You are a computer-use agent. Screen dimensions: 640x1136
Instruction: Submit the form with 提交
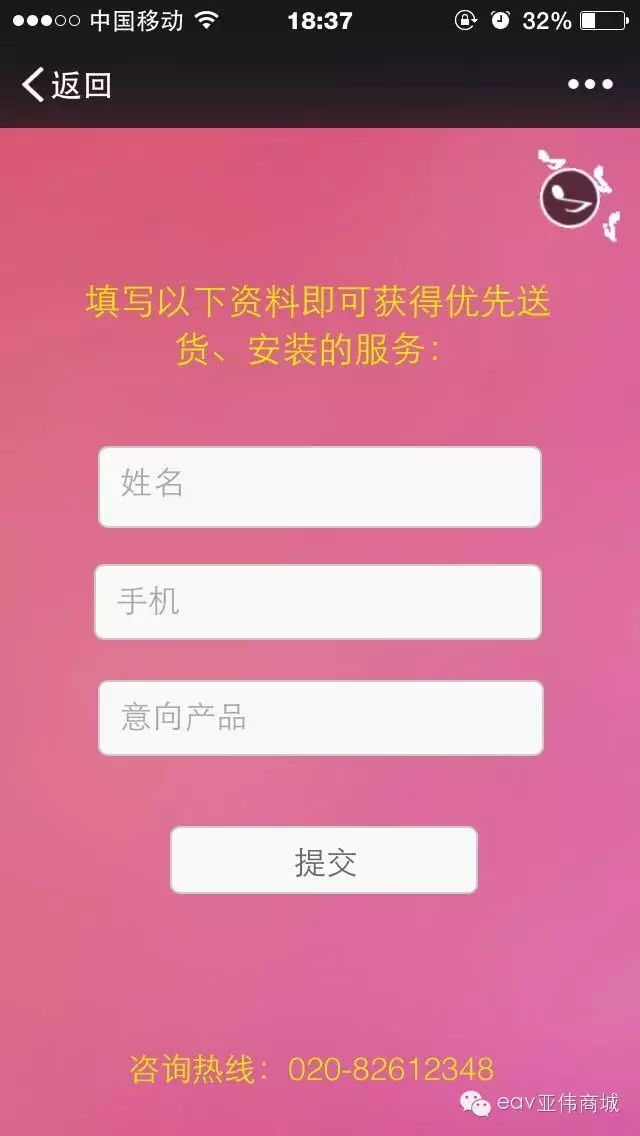[x=324, y=860]
